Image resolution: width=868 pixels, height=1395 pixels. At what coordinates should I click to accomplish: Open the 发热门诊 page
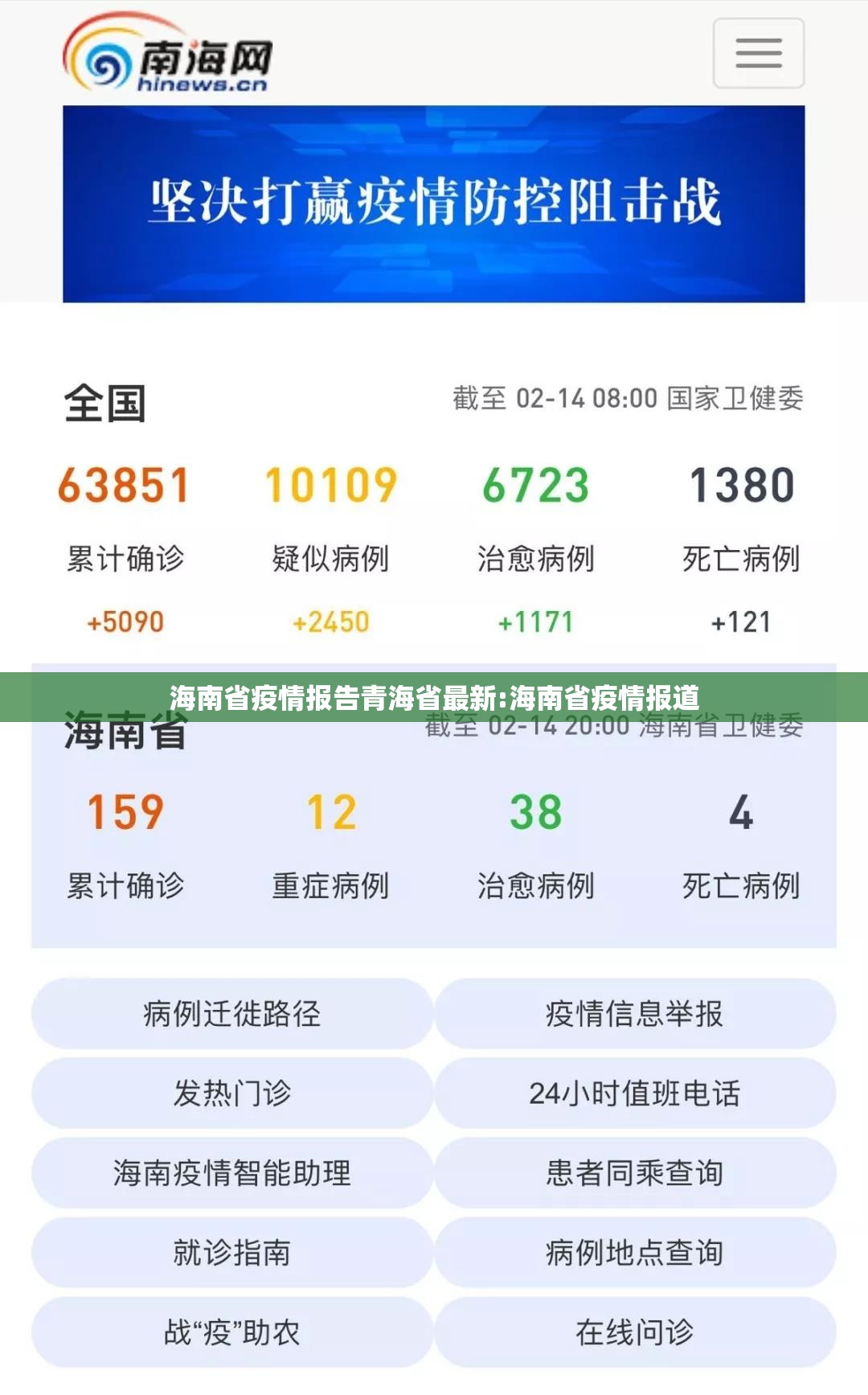point(232,1093)
